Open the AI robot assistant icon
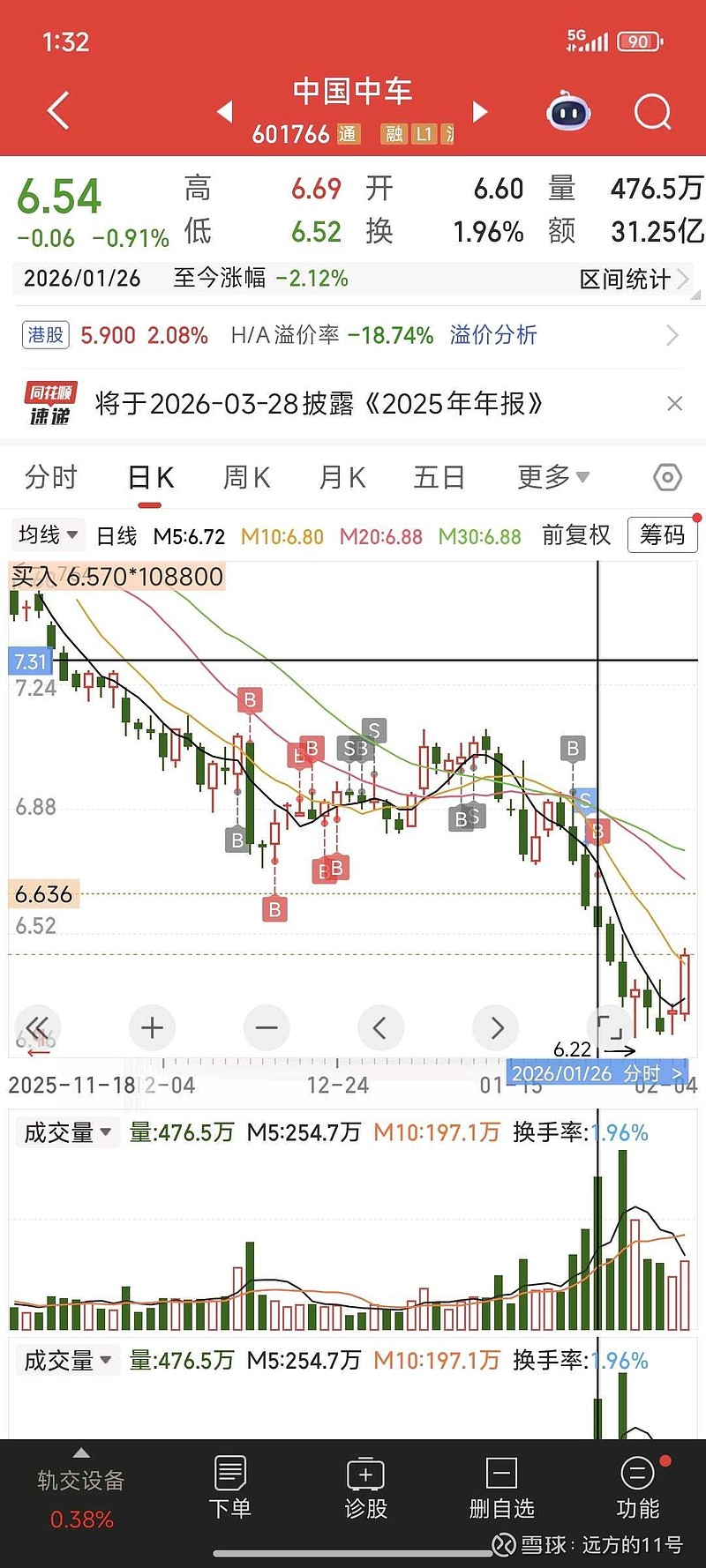Image resolution: width=706 pixels, height=1568 pixels. [x=567, y=111]
